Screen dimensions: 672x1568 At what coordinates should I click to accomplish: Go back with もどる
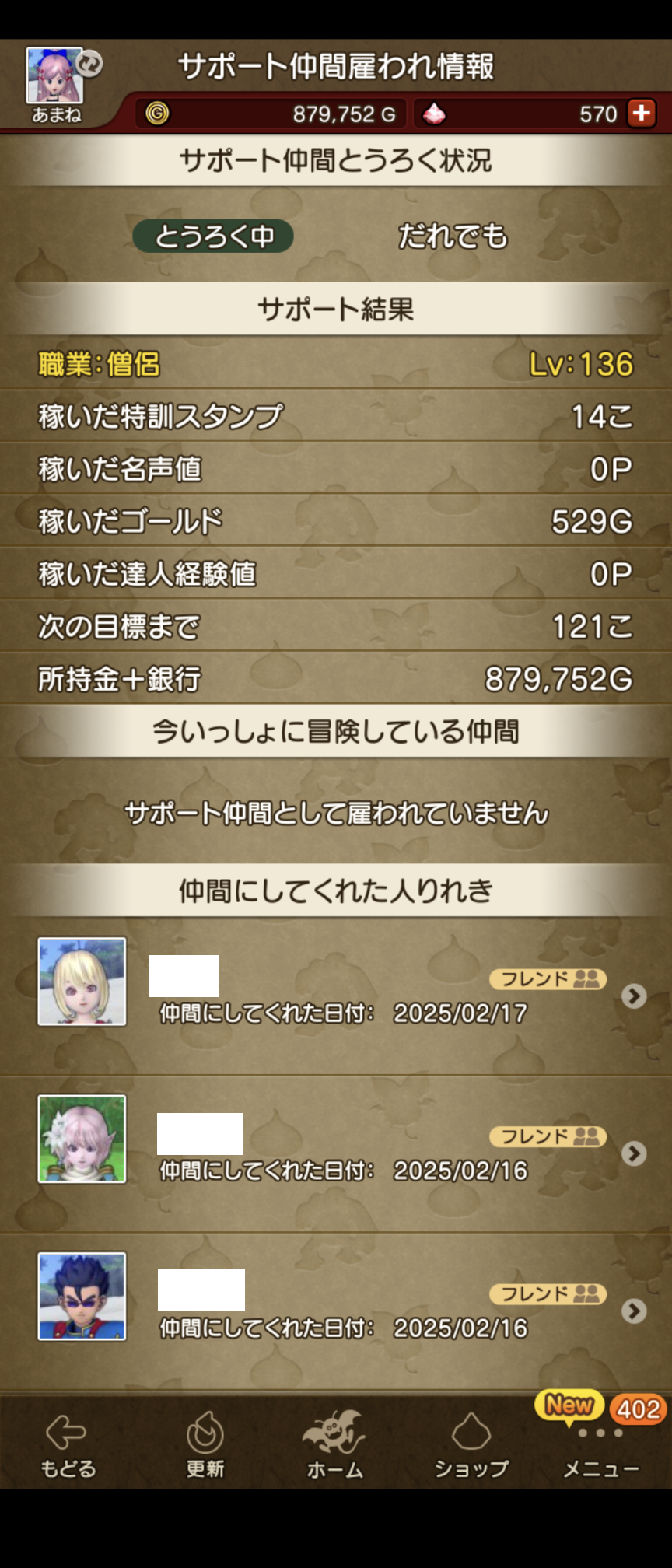[x=68, y=1445]
